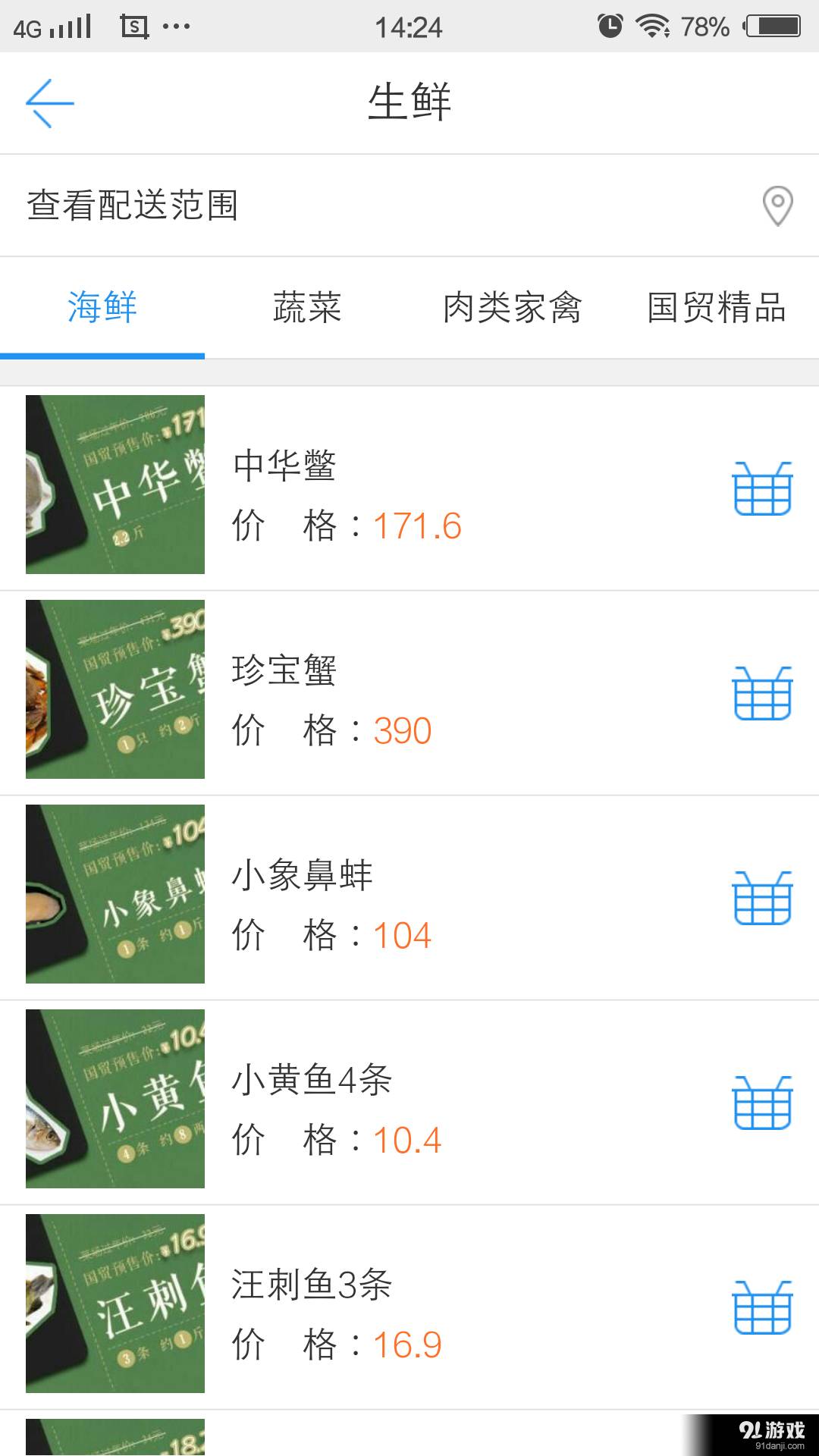Switch to the 蔬菜 tab
The height and width of the screenshot is (1456, 819).
click(306, 307)
